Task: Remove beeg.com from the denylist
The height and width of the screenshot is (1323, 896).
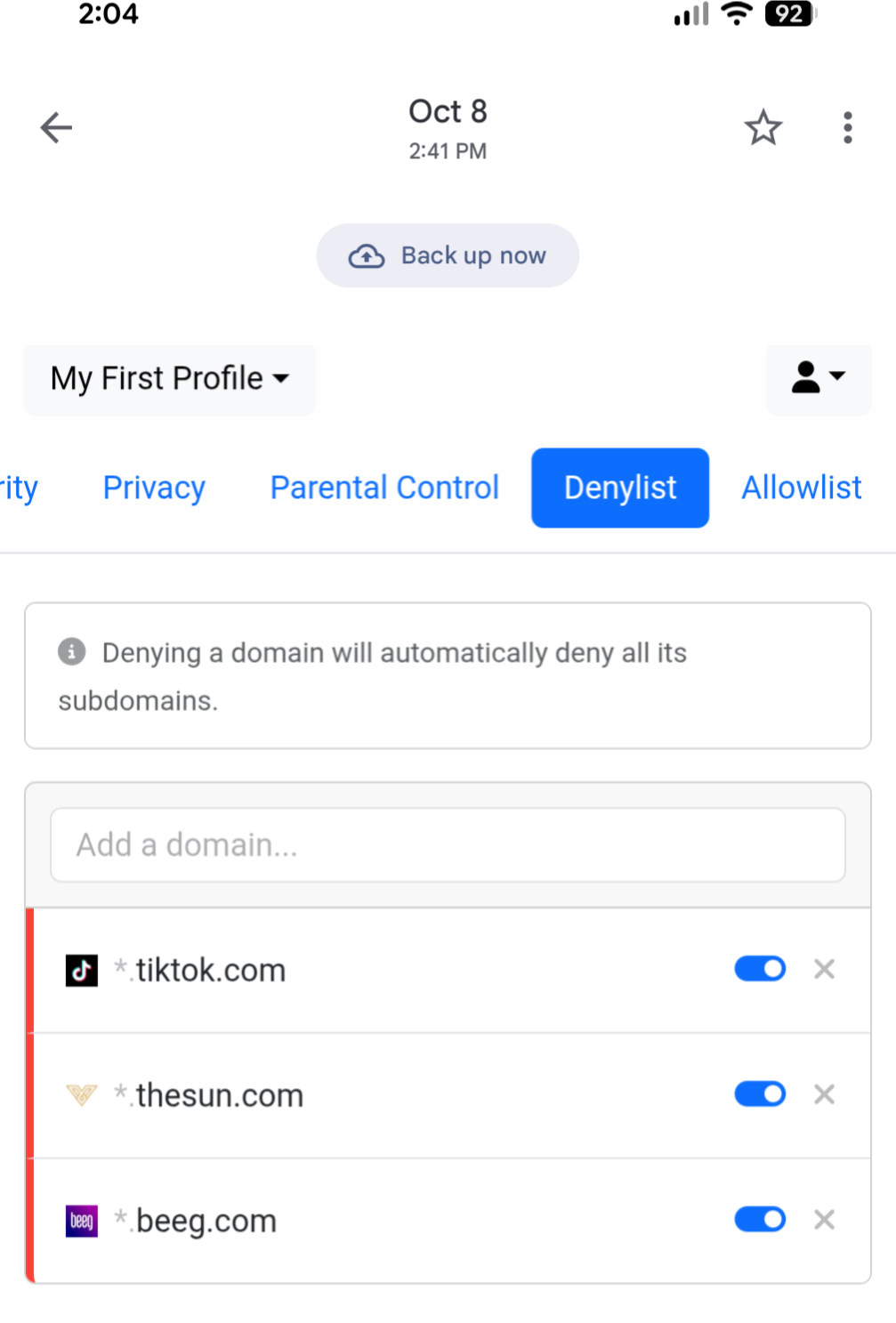Action: [824, 1220]
